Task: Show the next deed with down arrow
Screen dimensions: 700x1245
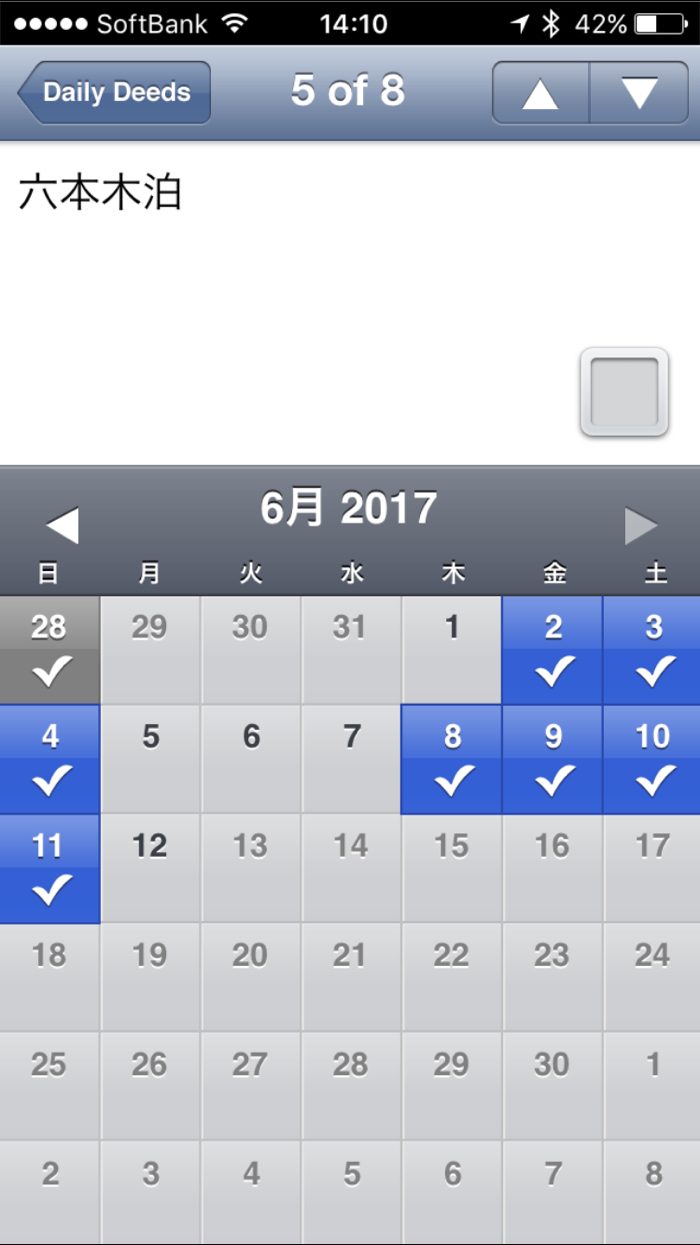Action: [x=639, y=93]
